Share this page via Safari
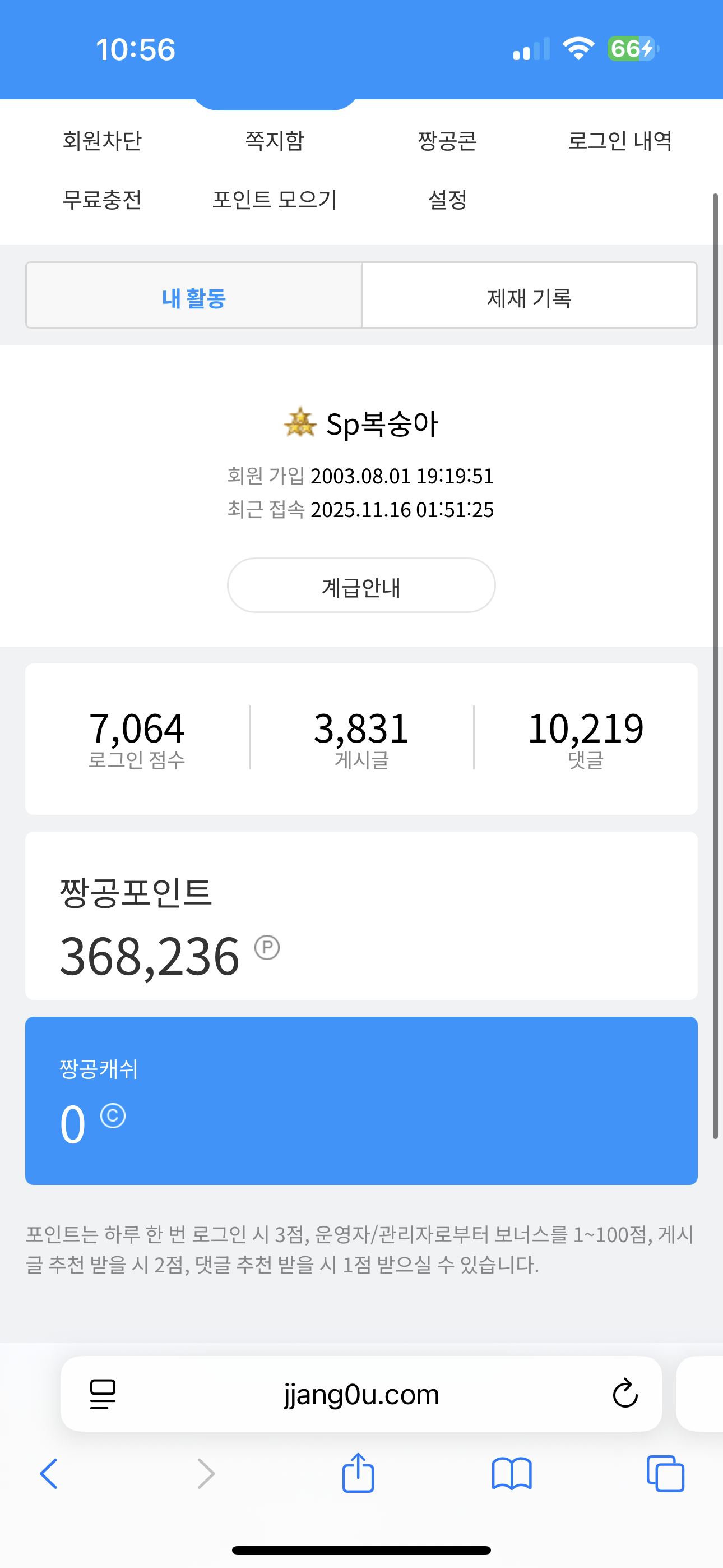The width and height of the screenshot is (723, 1568). [x=358, y=1474]
